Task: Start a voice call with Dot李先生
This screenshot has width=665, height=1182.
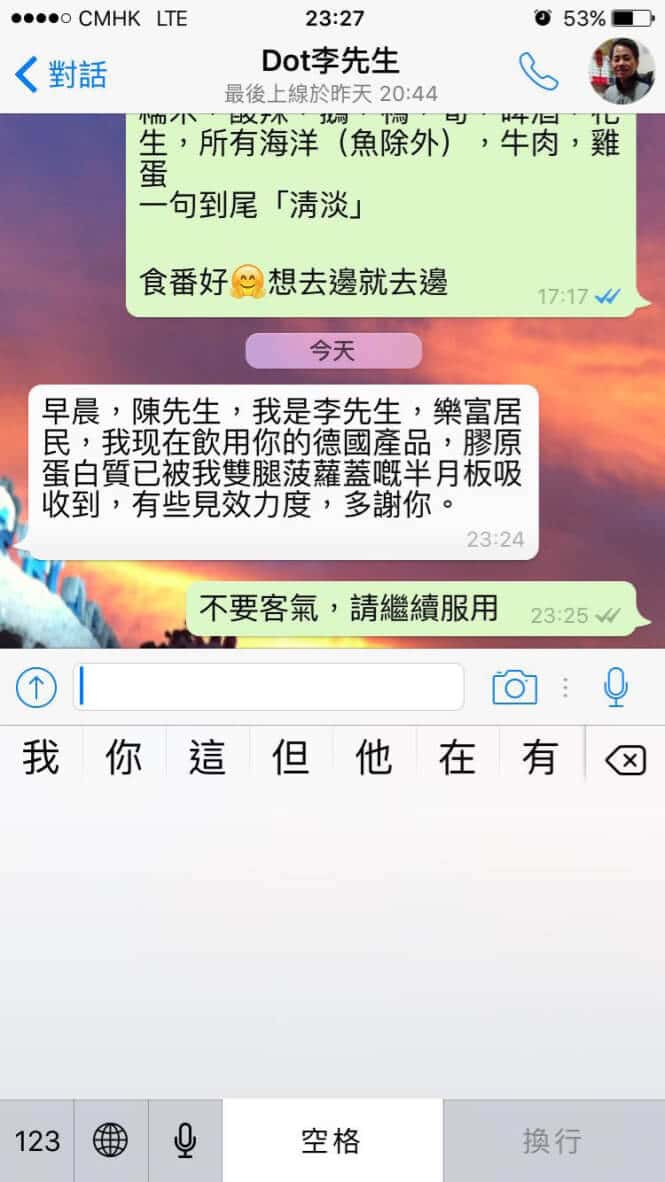Action: click(x=538, y=71)
